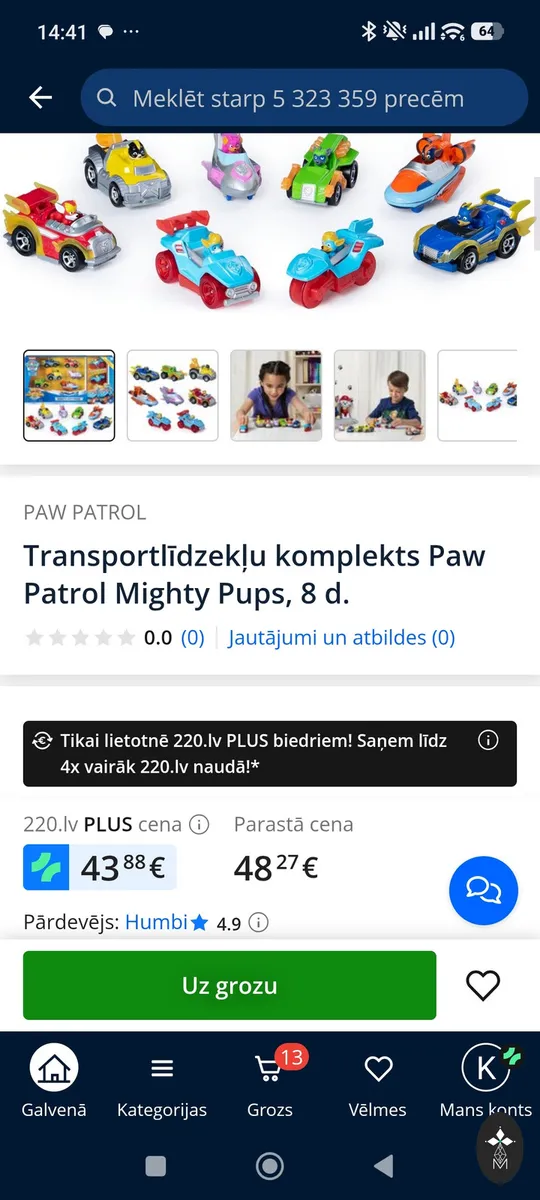
Task: View the thumbnail of girl playing
Action: 276,396
